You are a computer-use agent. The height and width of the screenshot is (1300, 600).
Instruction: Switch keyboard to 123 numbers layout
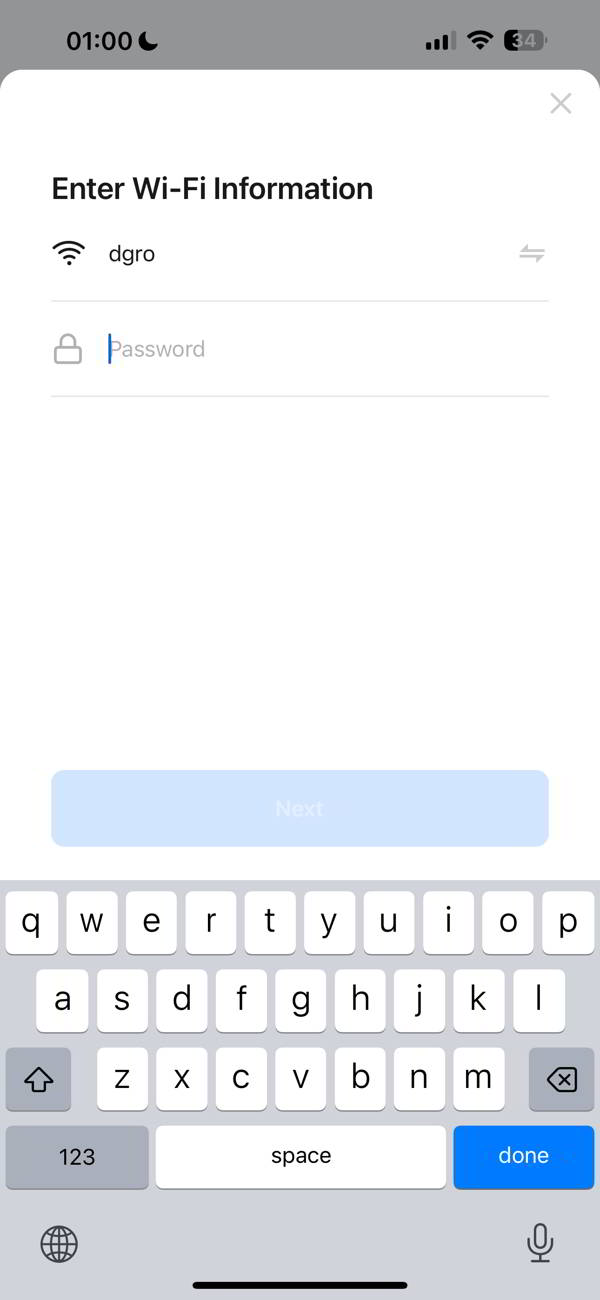click(x=77, y=1156)
